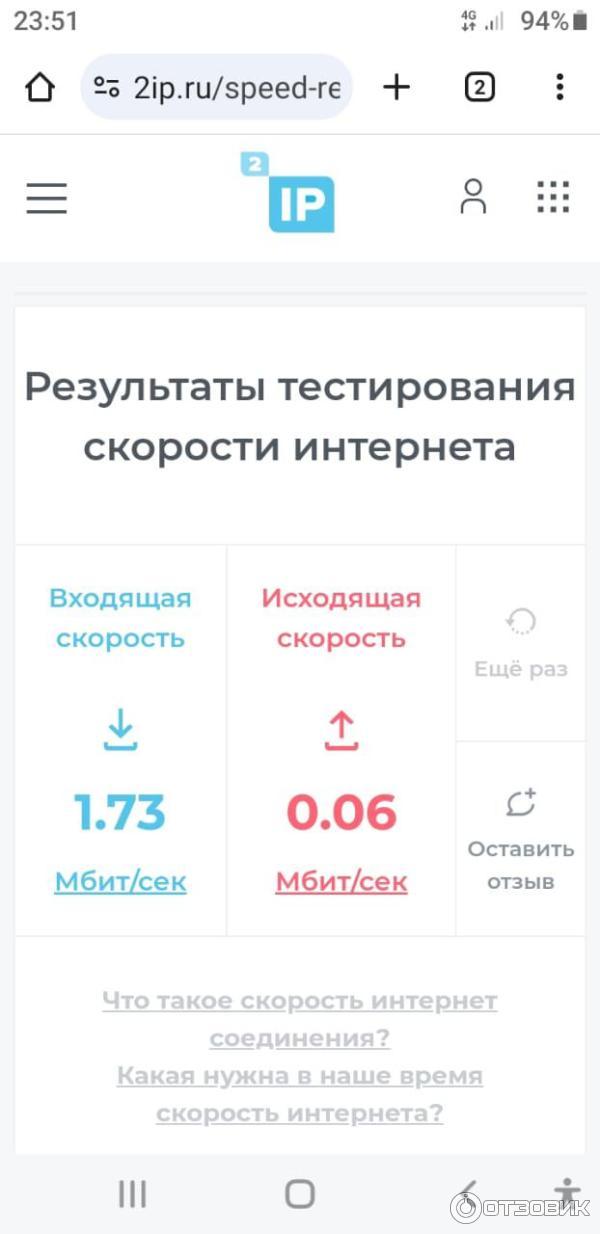Open the site hamburger menu

point(46,198)
